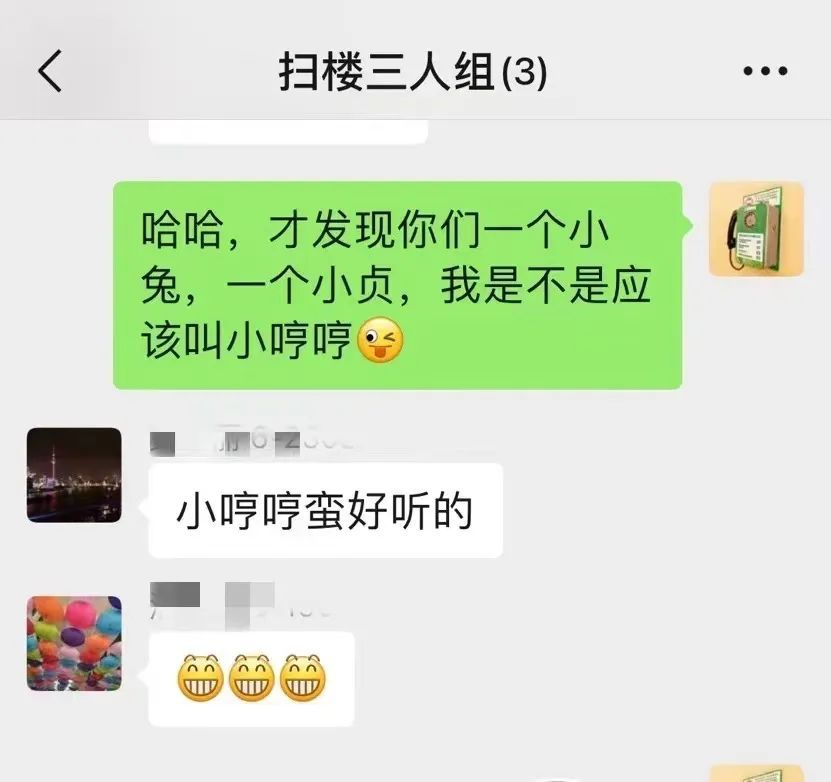This screenshot has height=782, width=831.
Task: Open the night skyline avatar's profile
Action: [x=74, y=475]
